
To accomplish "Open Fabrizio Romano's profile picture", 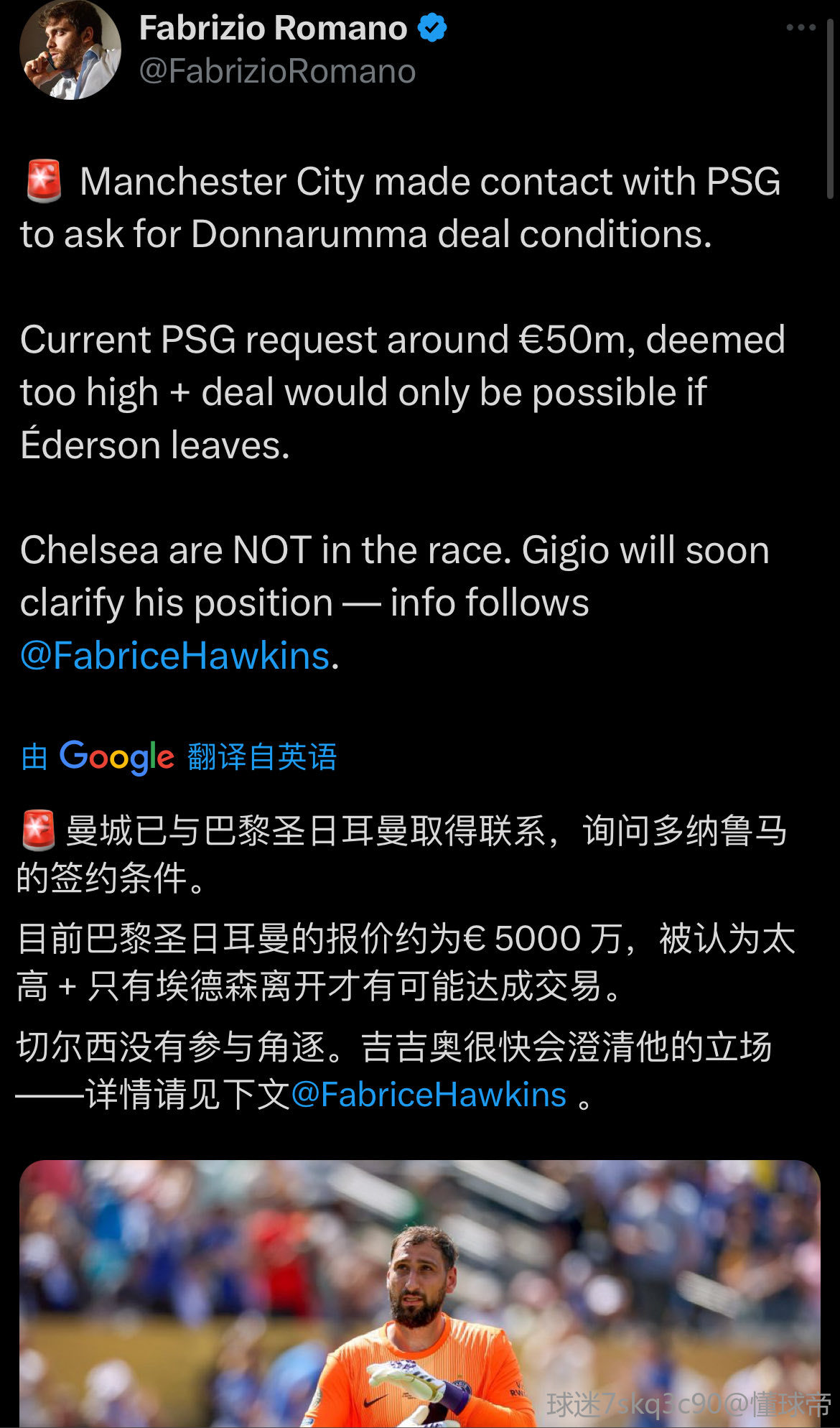I will click(x=70, y=50).
